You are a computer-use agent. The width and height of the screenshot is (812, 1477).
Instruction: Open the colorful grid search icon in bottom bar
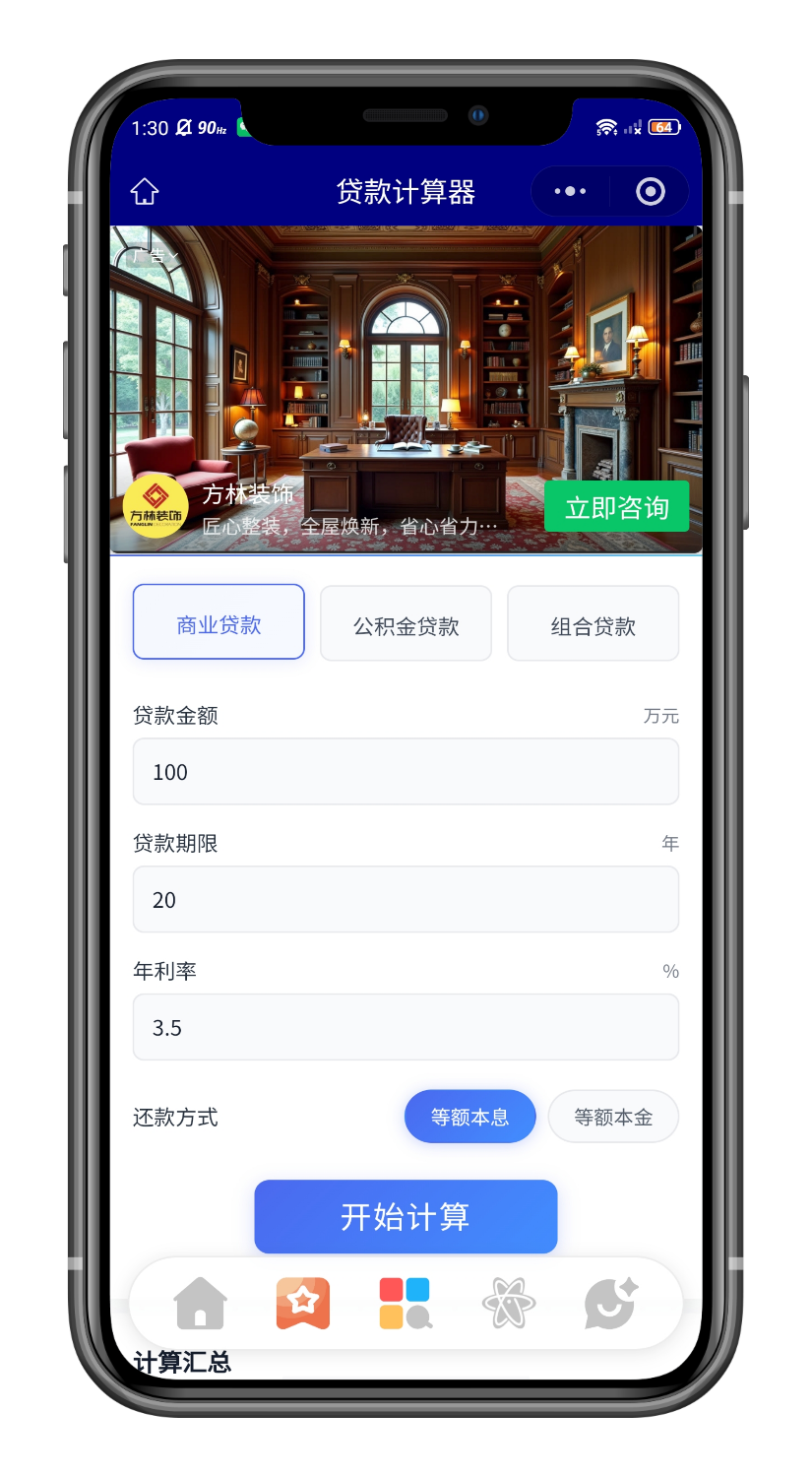(x=406, y=1303)
